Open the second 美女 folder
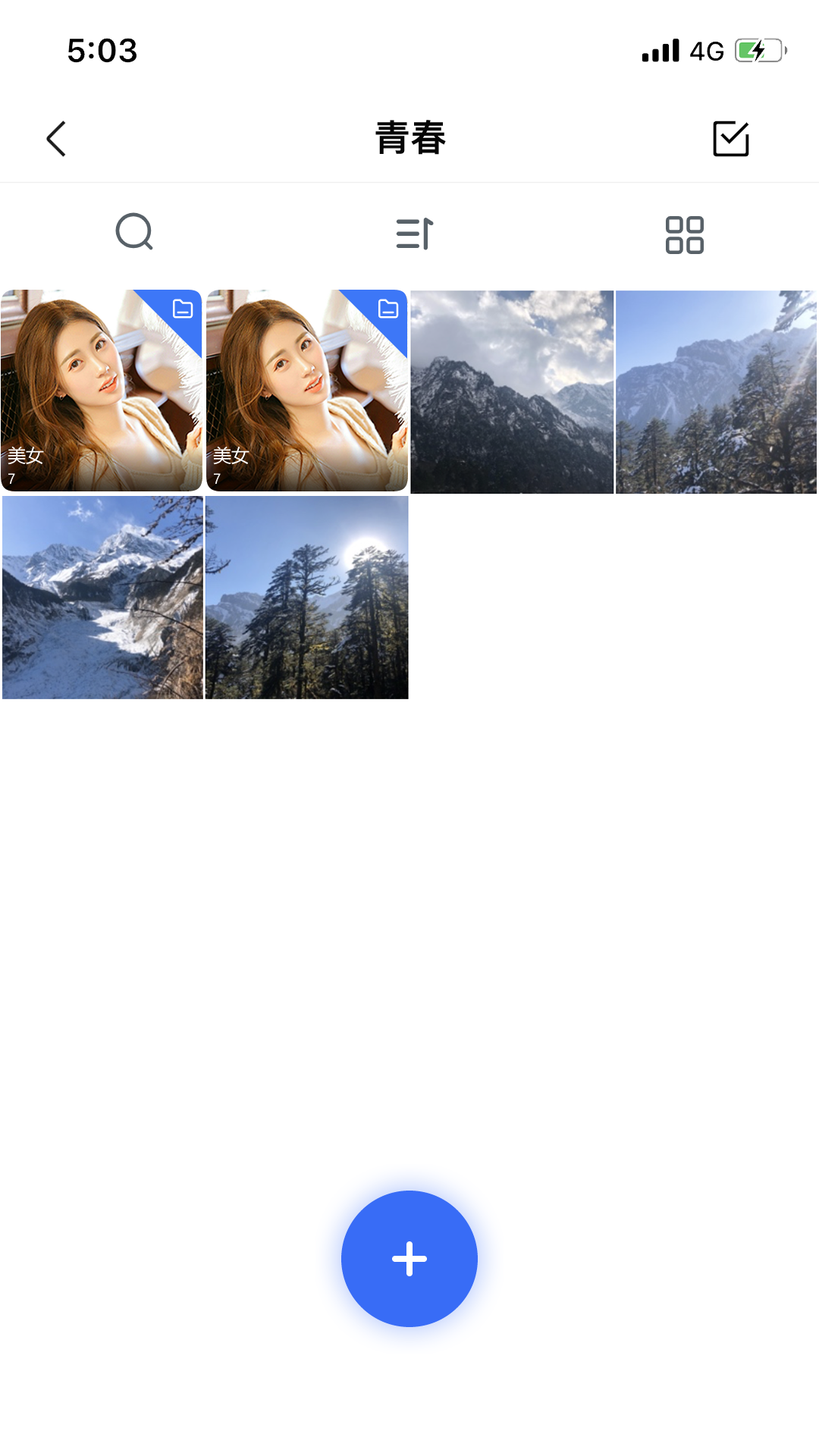 click(307, 391)
